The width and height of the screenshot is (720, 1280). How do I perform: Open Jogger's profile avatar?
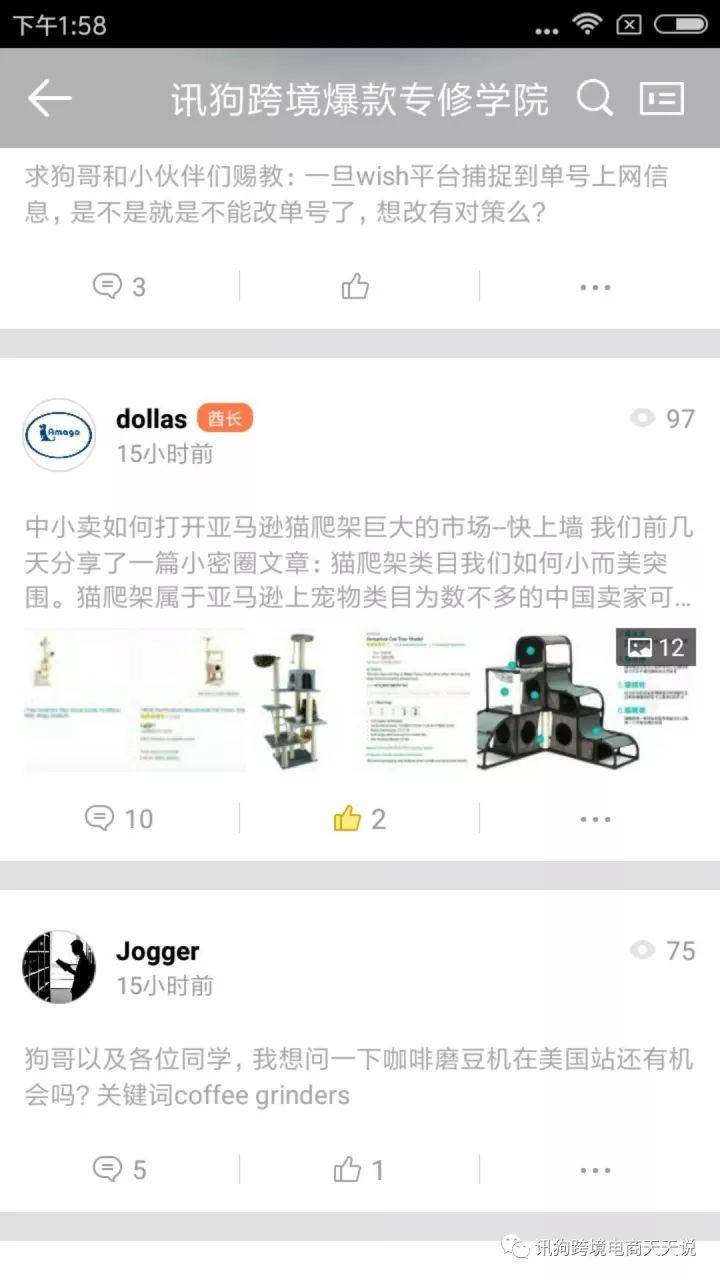pyautogui.click(x=59, y=967)
